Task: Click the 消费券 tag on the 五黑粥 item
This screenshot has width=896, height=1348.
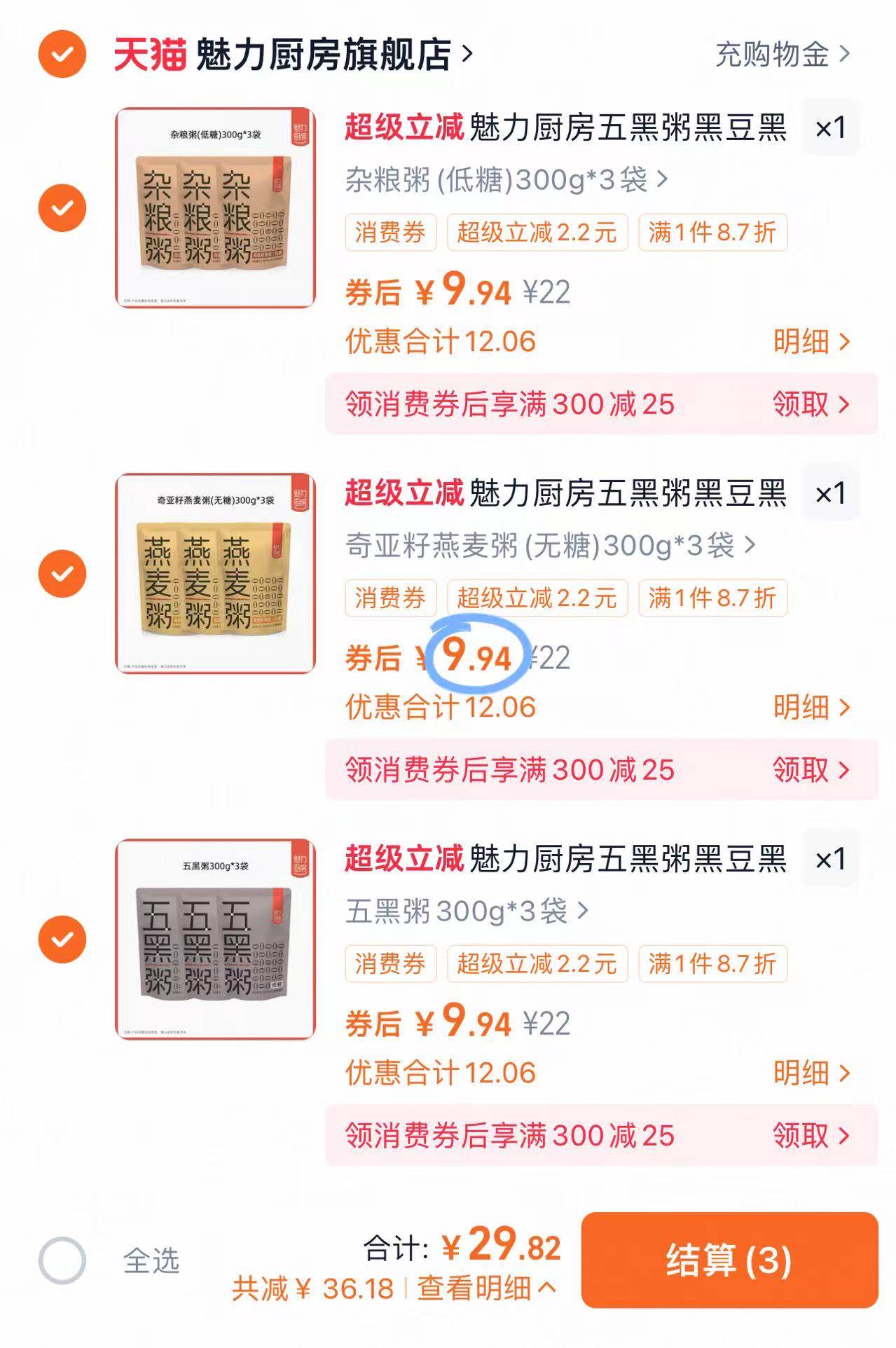Action: coord(390,964)
